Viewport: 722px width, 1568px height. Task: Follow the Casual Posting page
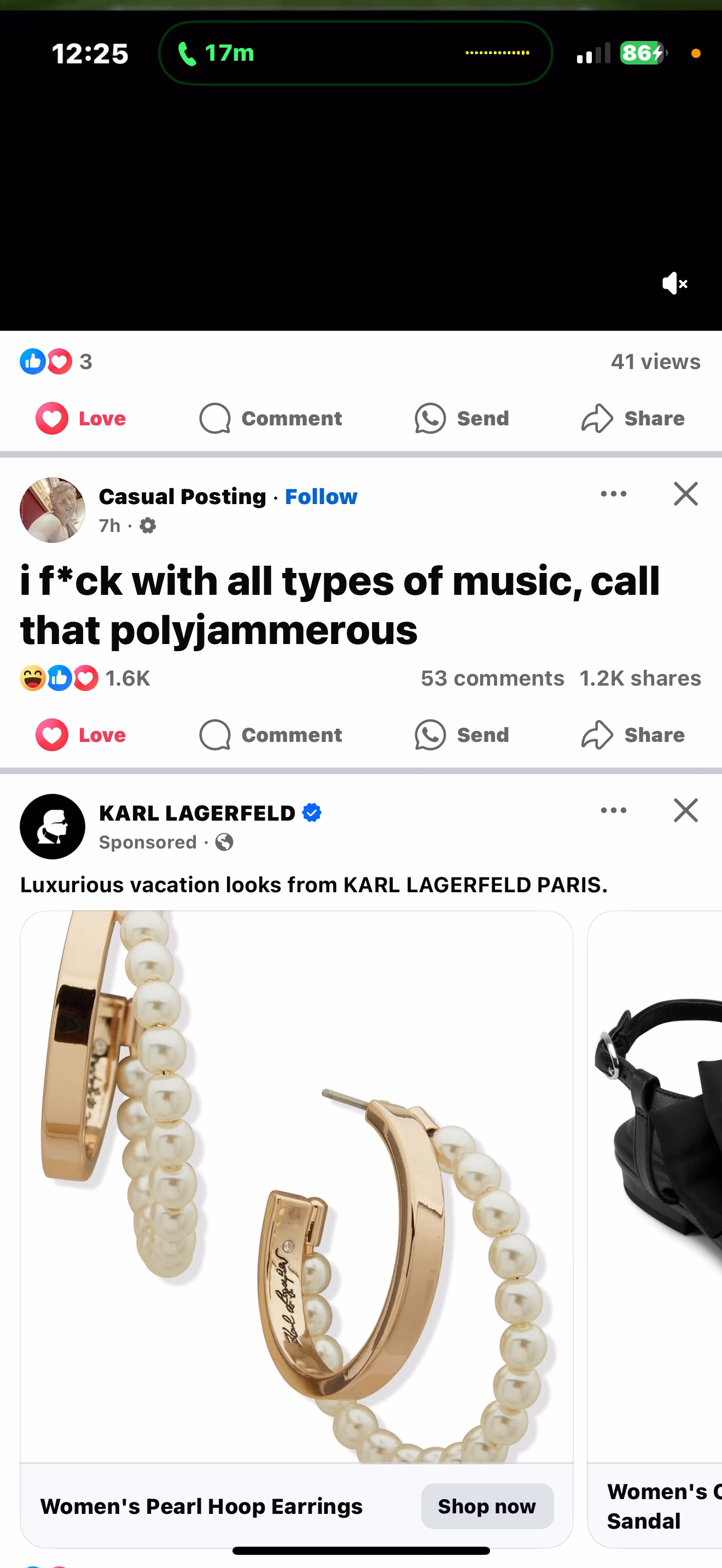[321, 496]
